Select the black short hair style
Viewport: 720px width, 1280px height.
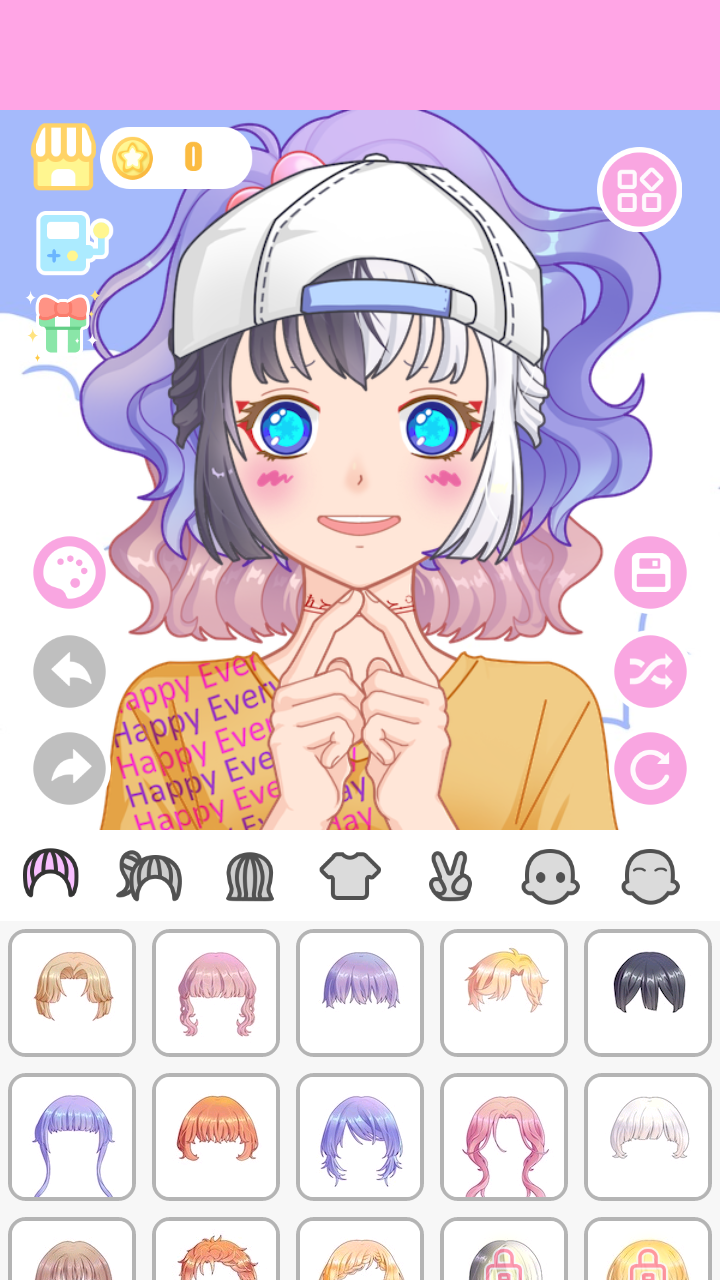648,993
